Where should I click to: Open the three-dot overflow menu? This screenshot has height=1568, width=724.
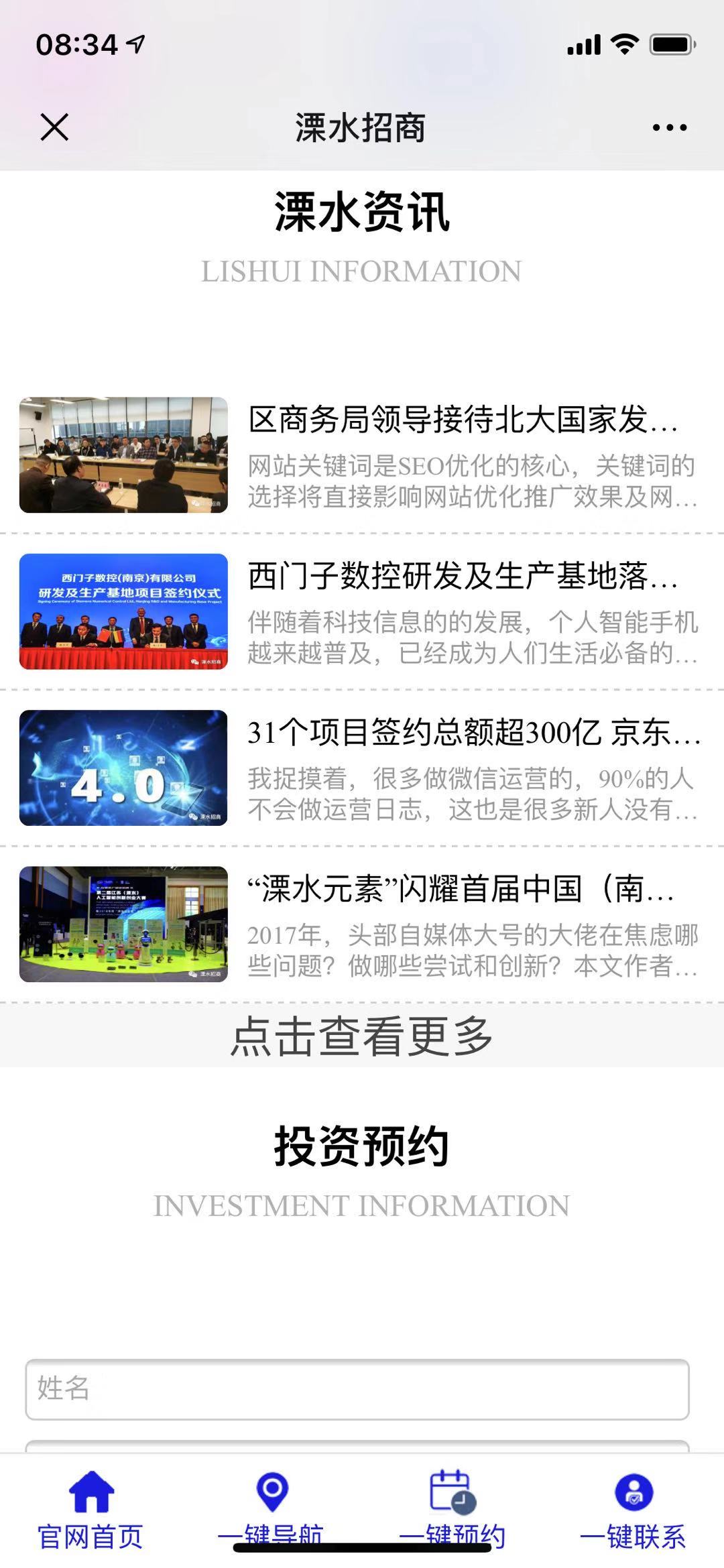[669, 127]
